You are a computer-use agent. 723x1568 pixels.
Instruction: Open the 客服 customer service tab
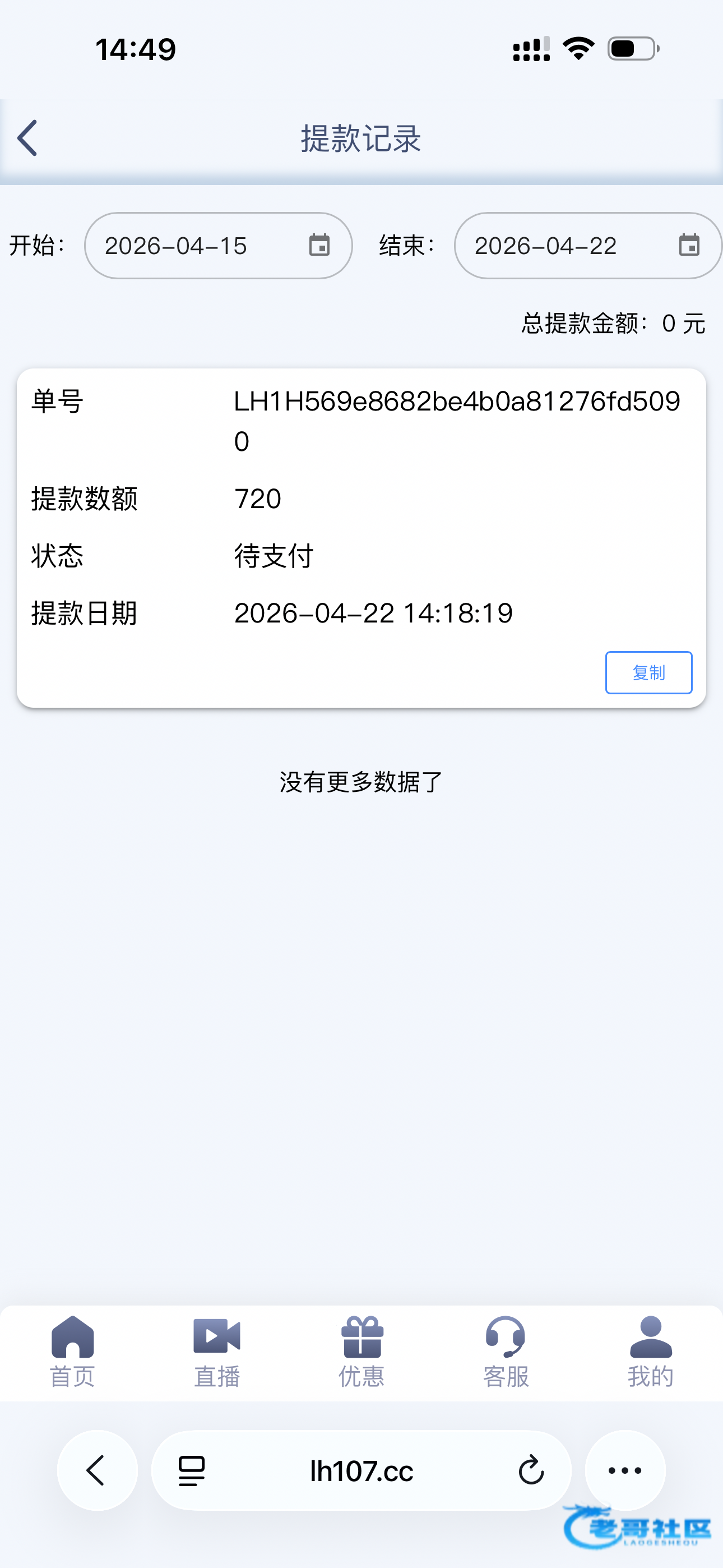506,1352
